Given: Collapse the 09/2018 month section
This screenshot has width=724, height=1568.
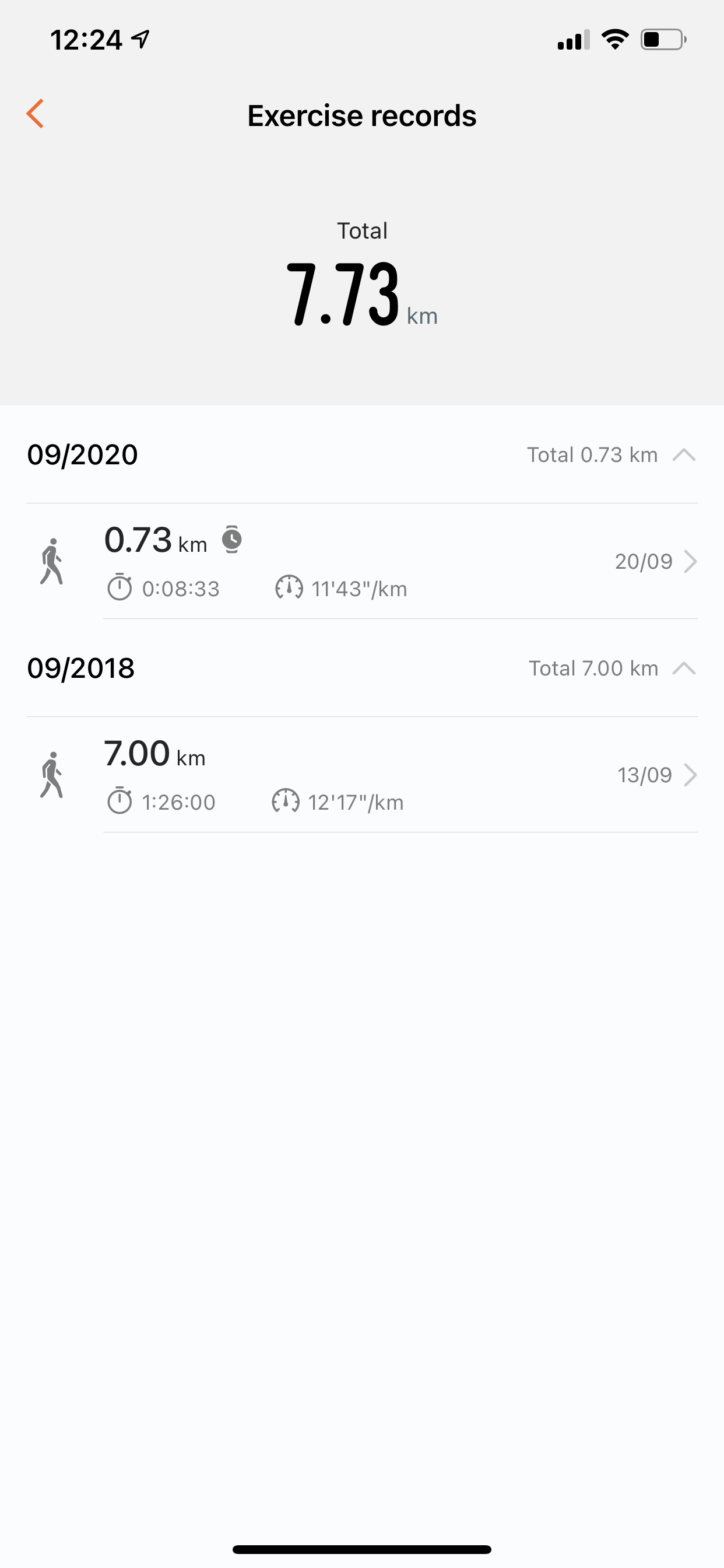Looking at the screenshot, I should (x=683, y=668).
